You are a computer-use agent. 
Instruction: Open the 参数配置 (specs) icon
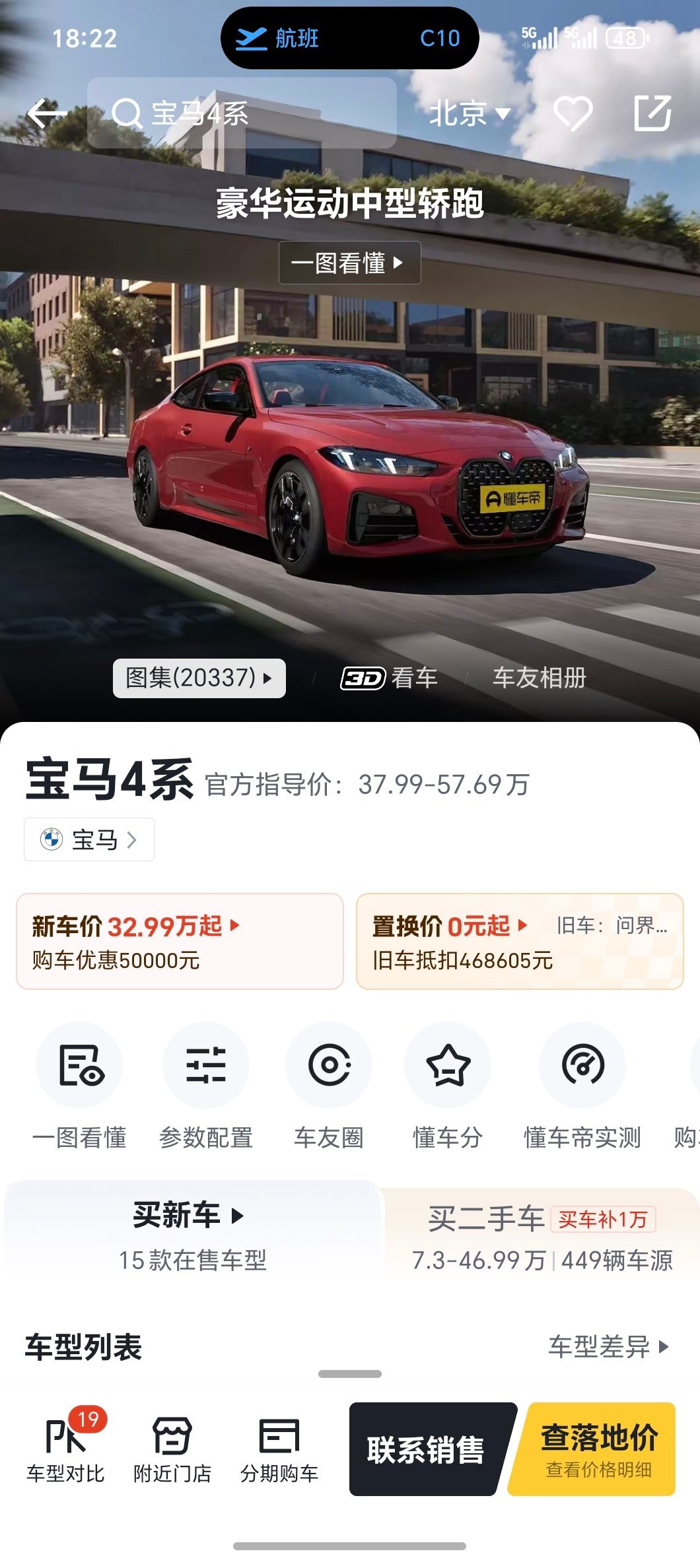pos(206,1065)
